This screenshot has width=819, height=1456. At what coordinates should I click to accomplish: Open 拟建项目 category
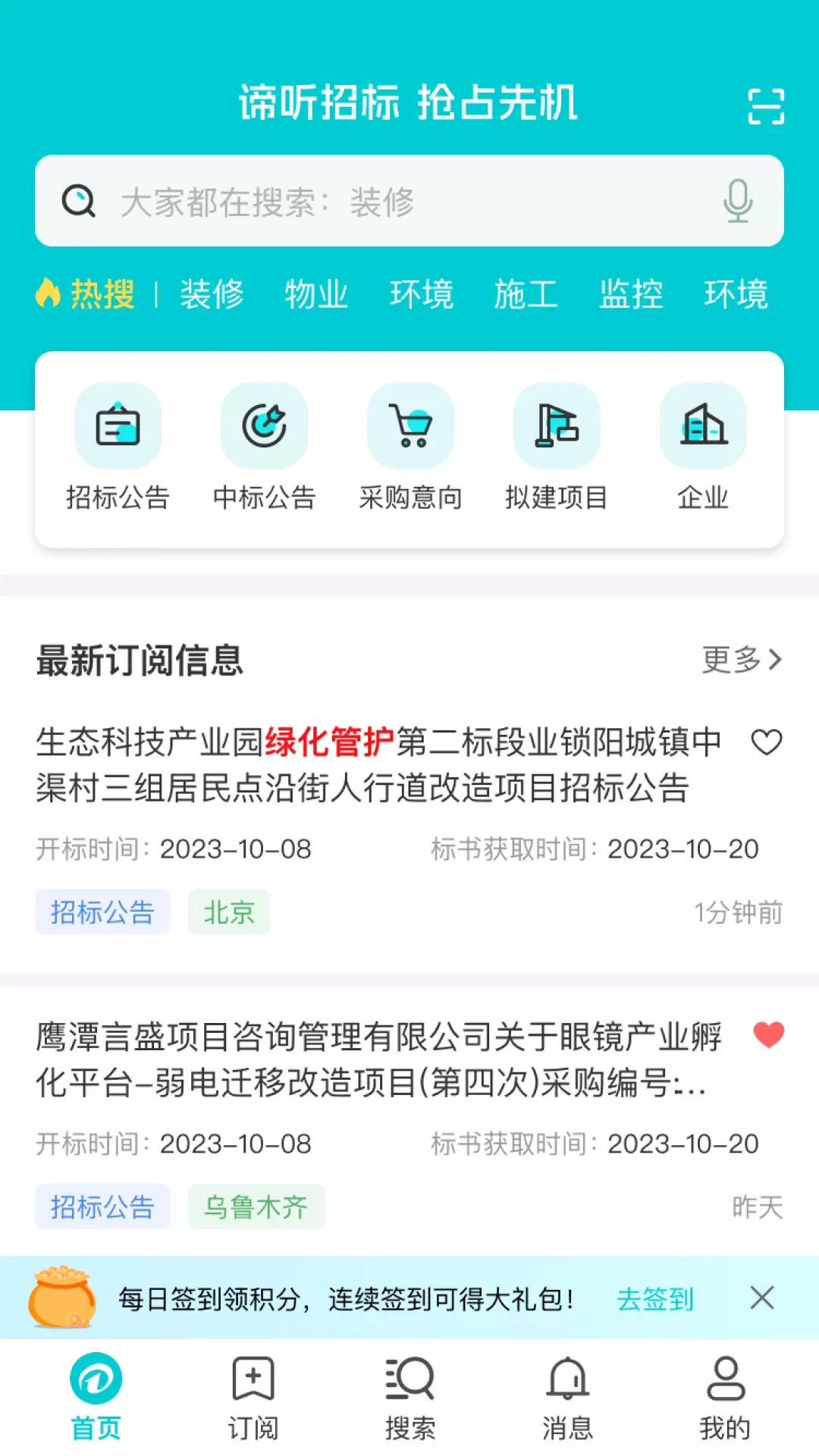(x=557, y=447)
